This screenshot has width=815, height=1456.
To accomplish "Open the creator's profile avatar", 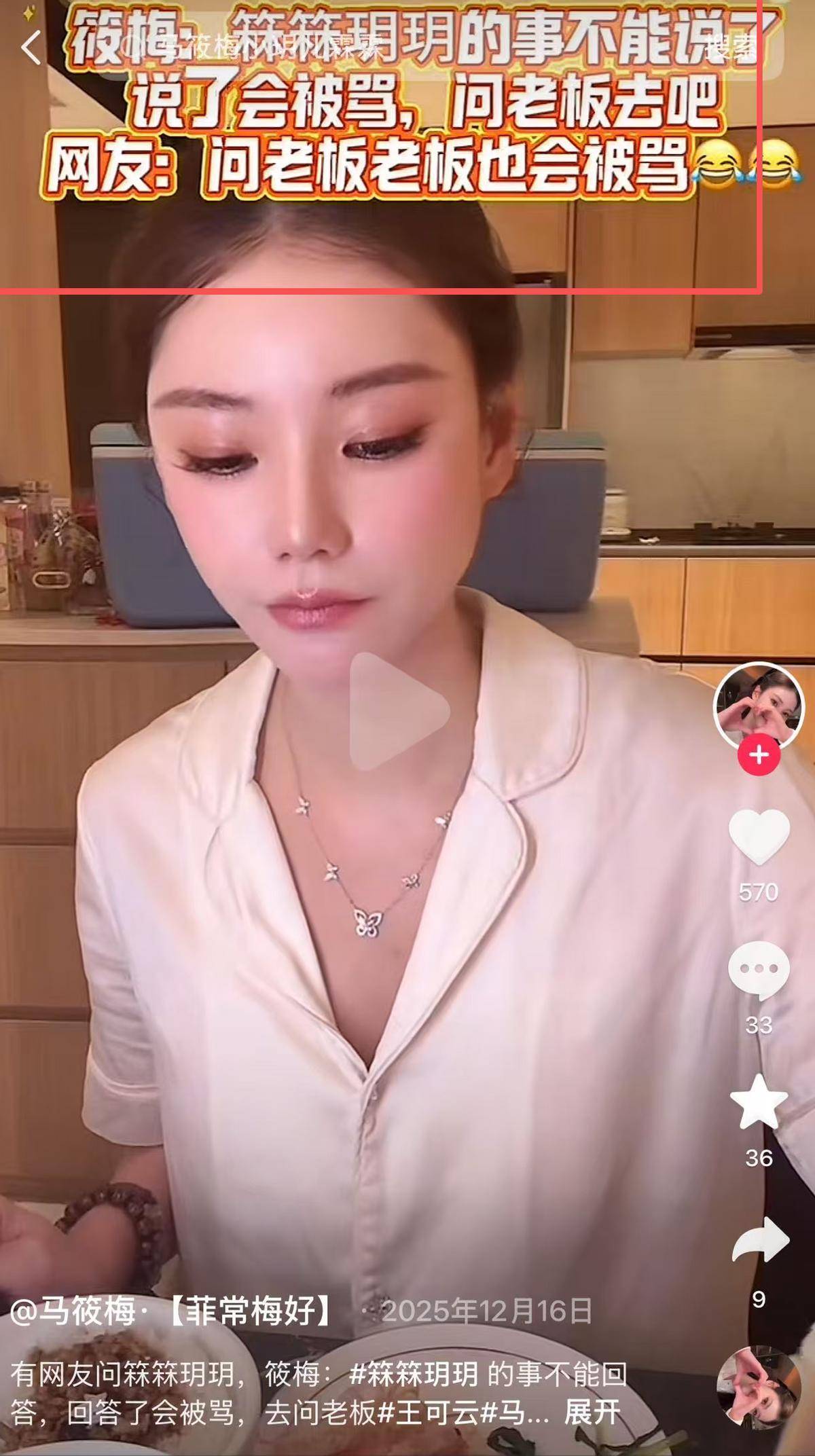I will click(x=758, y=707).
